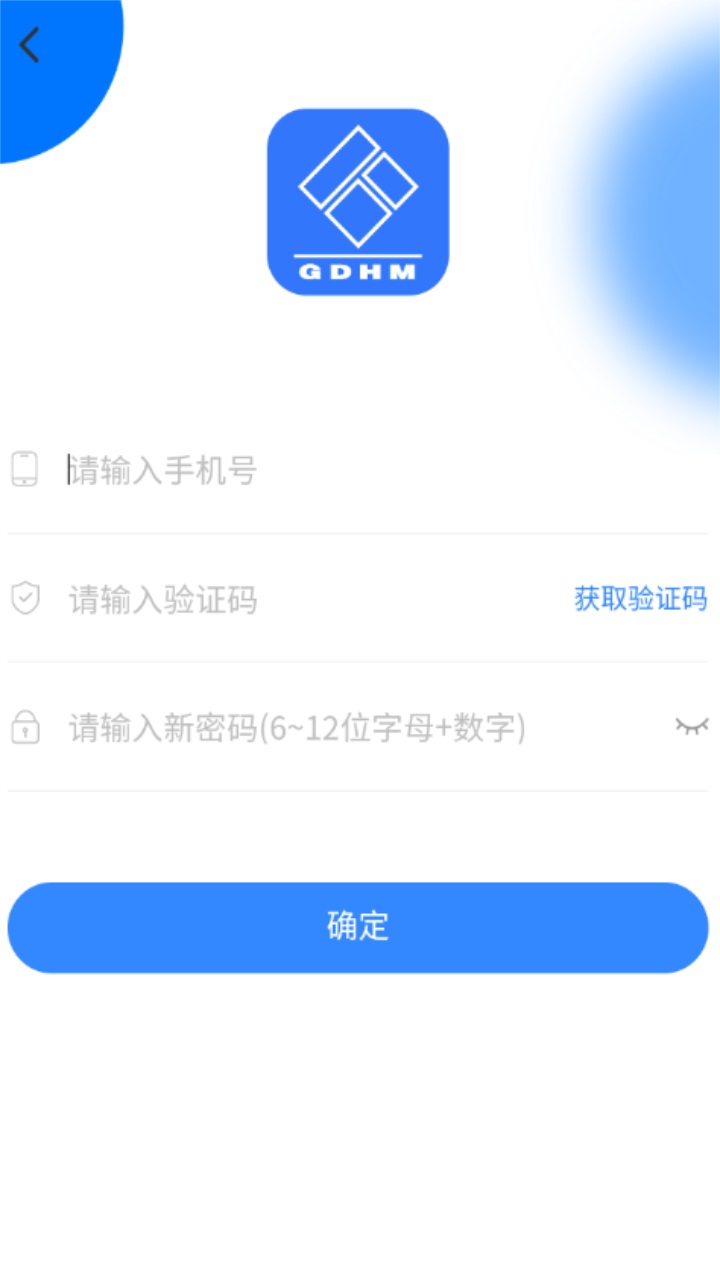Toggle password visibility with the eye icon
This screenshot has height=1280, width=720.
[x=691, y=726]
